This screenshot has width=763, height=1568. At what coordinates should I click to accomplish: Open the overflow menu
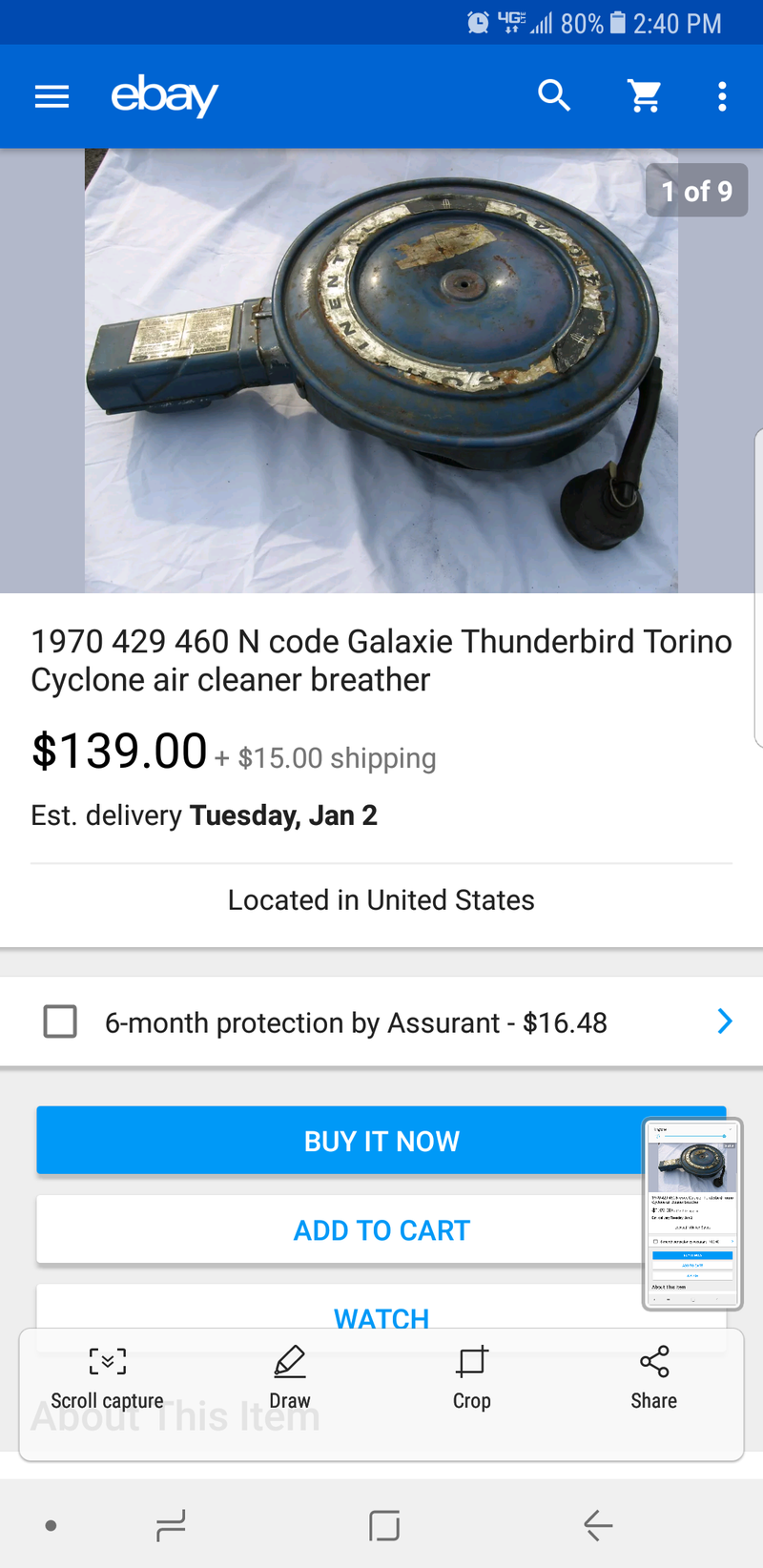(x=722, y=96)
